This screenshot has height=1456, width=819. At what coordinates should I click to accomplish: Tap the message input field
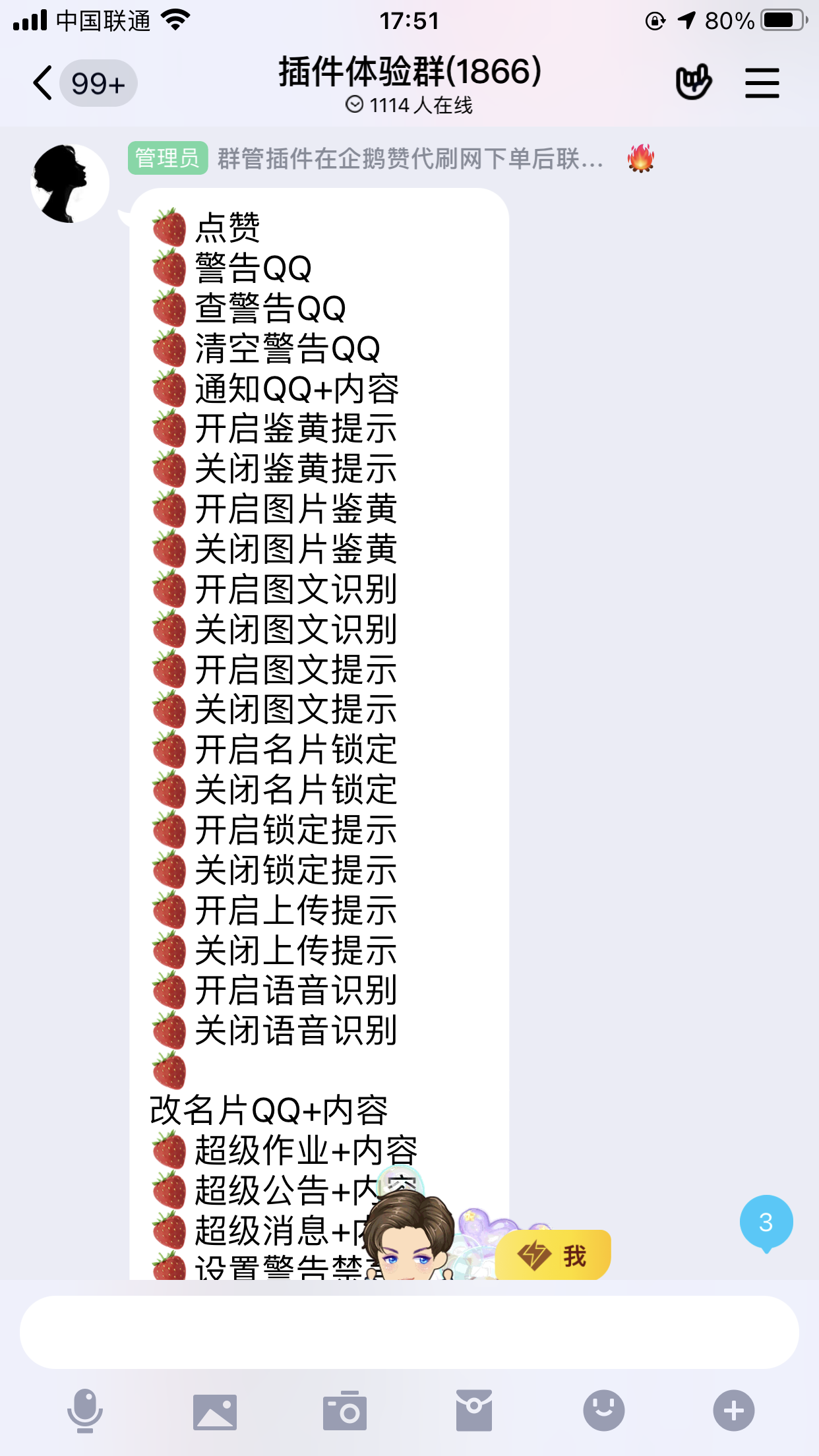(x=409, y=1332)
